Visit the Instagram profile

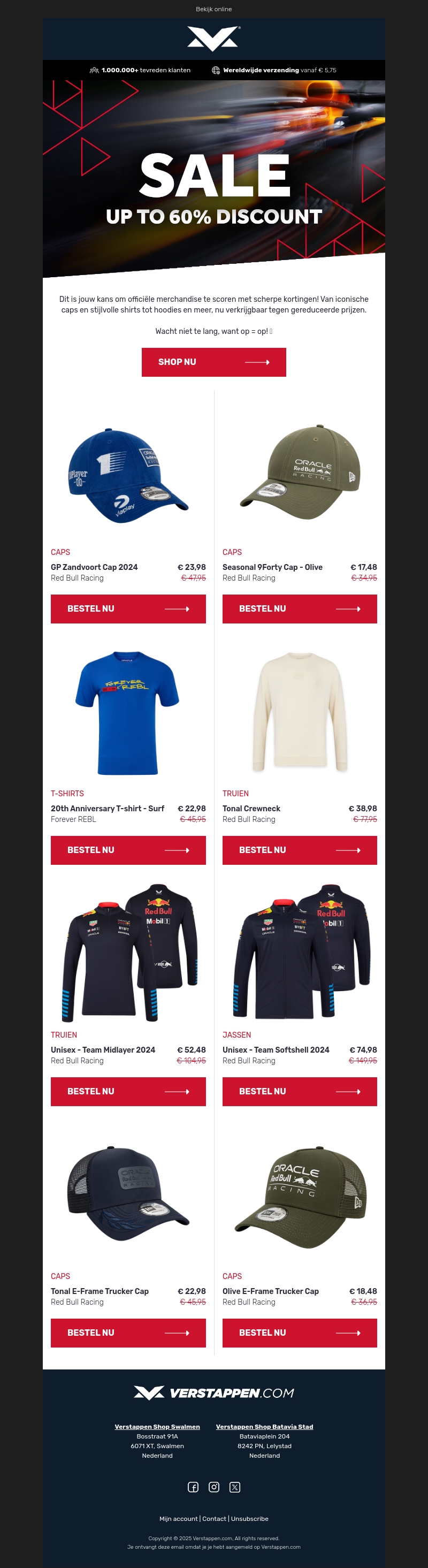coord(213,1487)
